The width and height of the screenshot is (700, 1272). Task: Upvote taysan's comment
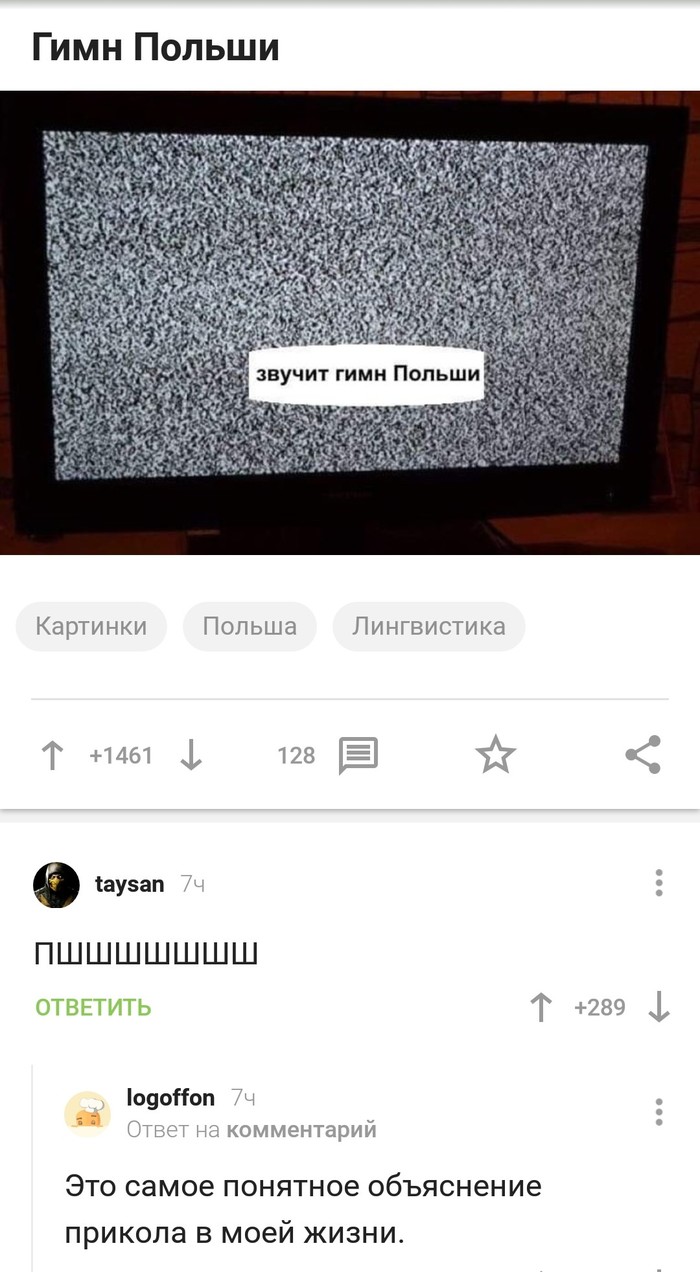click(541, 1007)
